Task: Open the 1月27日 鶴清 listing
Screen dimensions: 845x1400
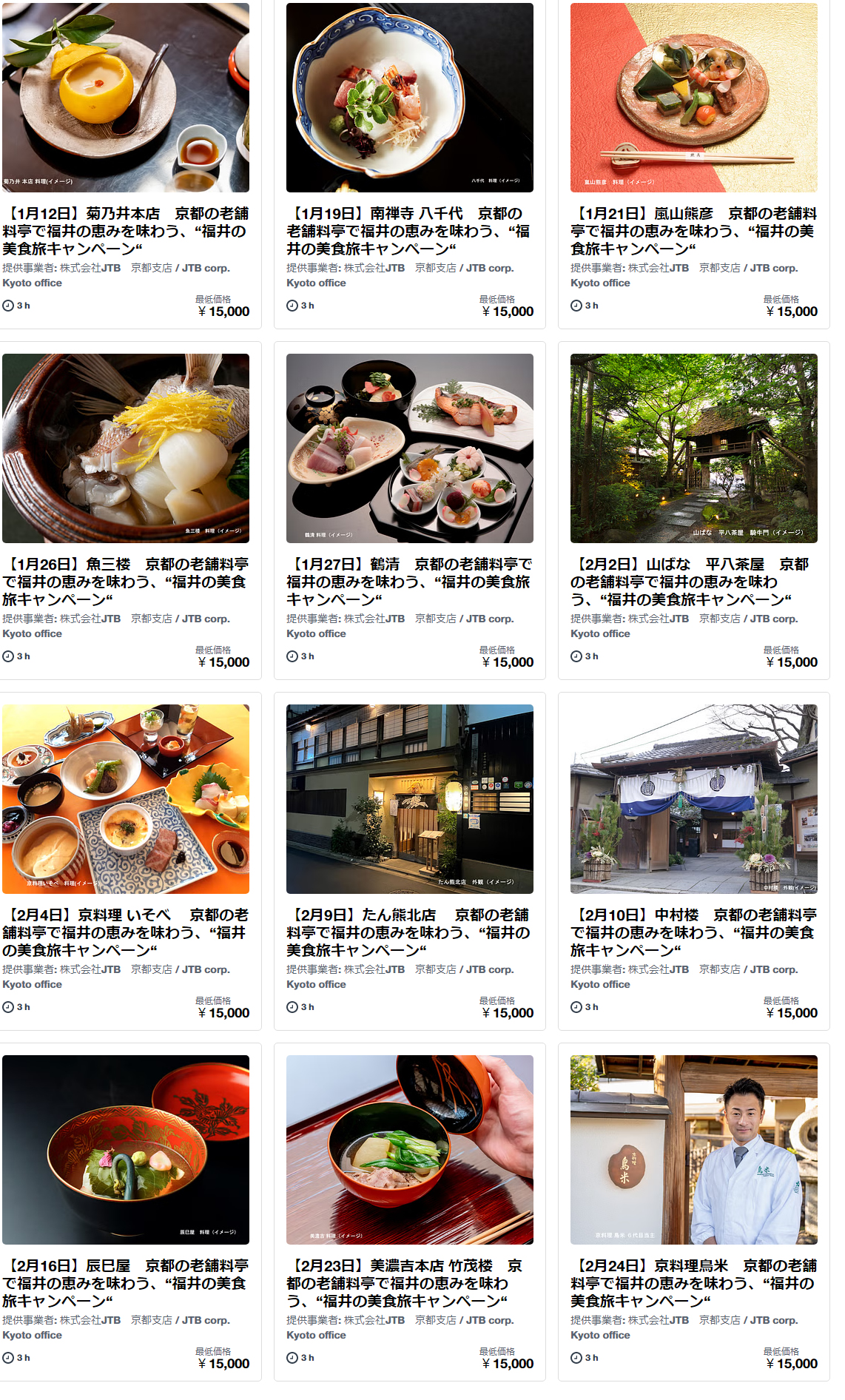Action: pos(410,511)
